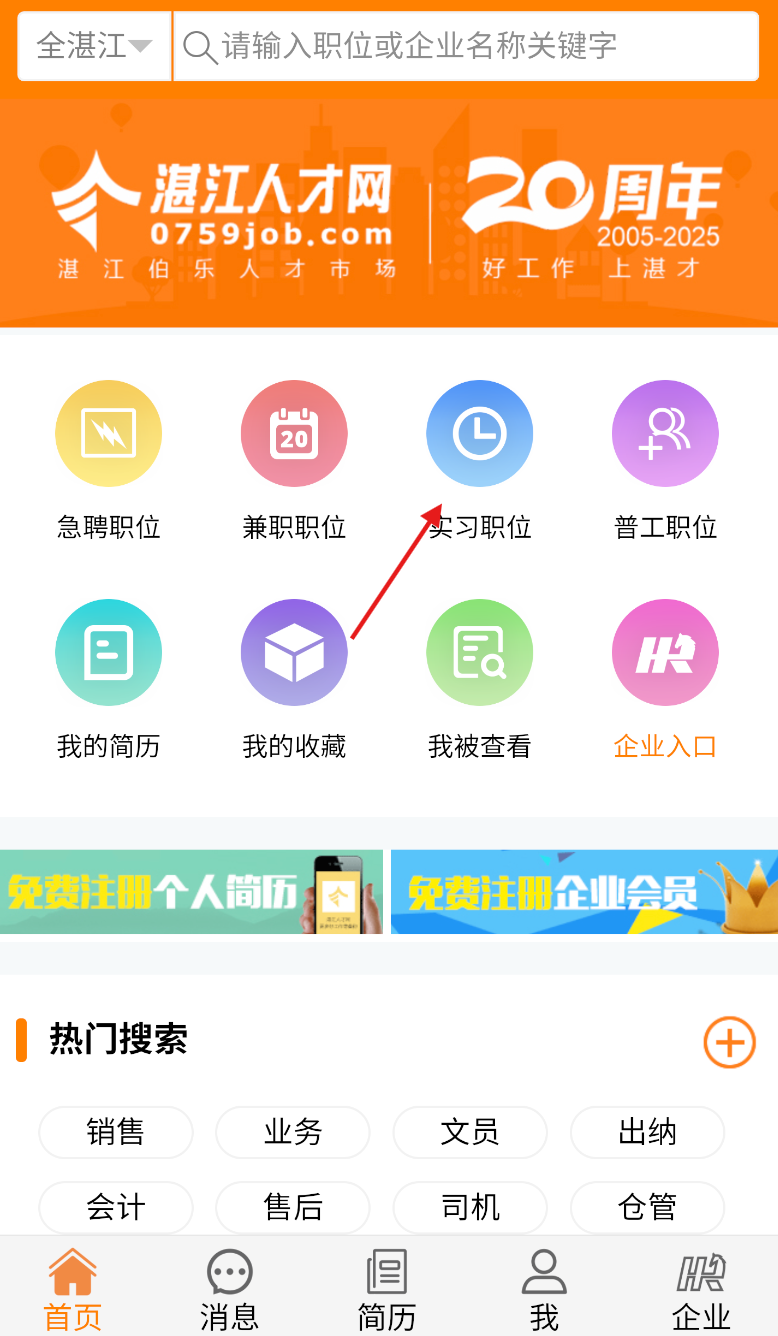Open the 免费注册企业会员 banner
Image resolution: width=778 pixels, height=1336 pixels.
pos(584,892)
